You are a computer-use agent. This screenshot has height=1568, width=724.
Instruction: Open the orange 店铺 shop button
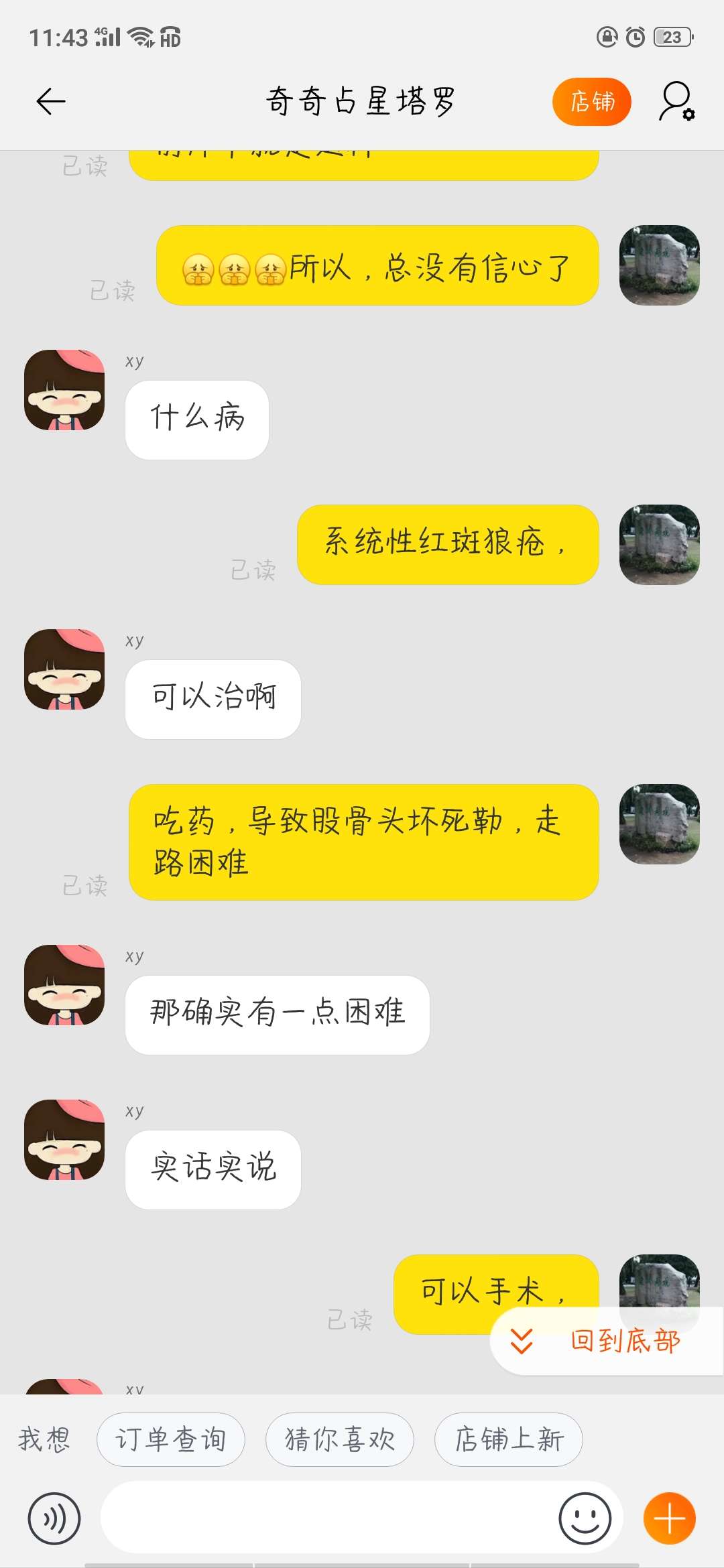coord(591,101)
